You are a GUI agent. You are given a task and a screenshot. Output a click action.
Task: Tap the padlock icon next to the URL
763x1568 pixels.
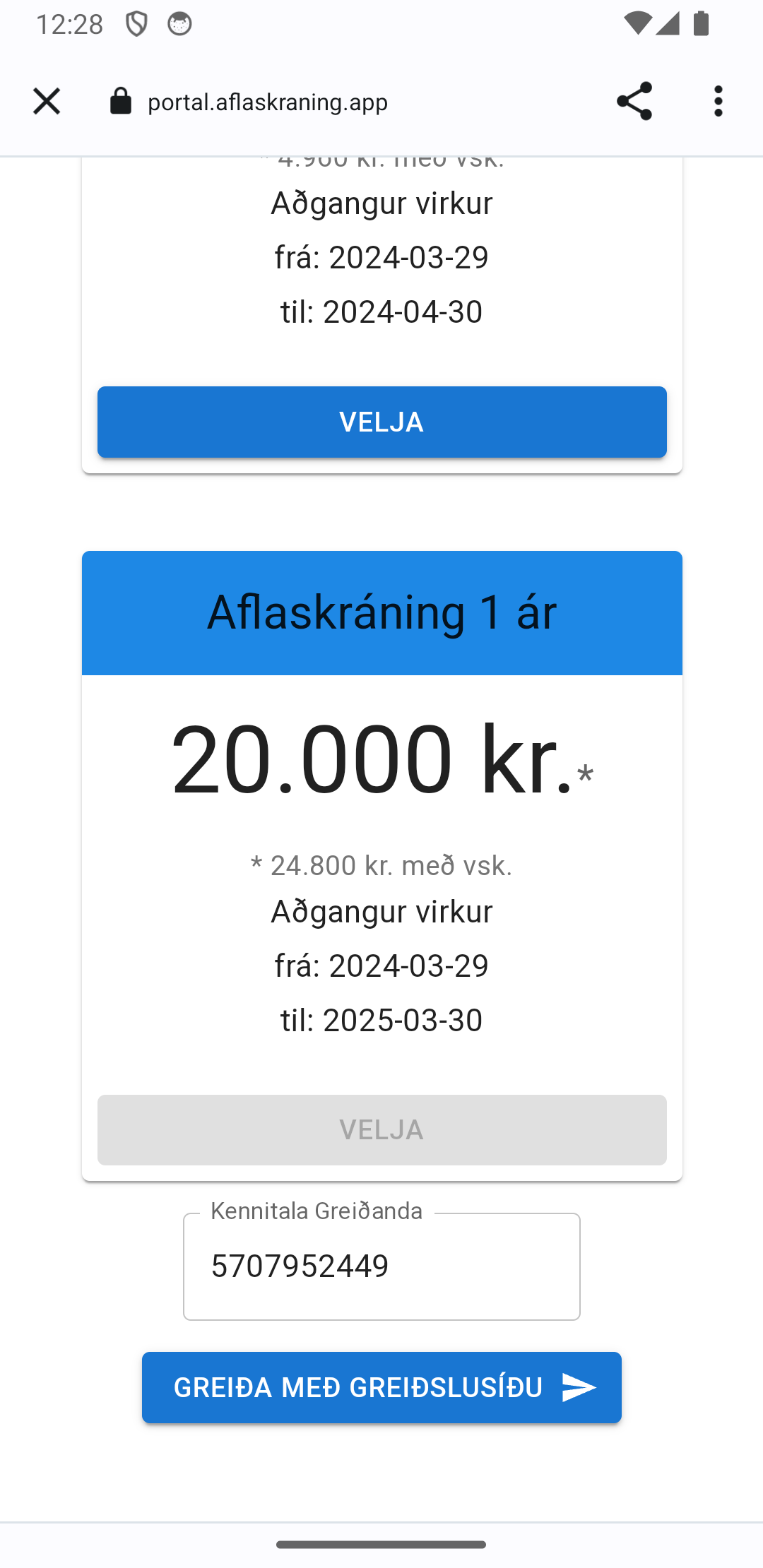120,101
